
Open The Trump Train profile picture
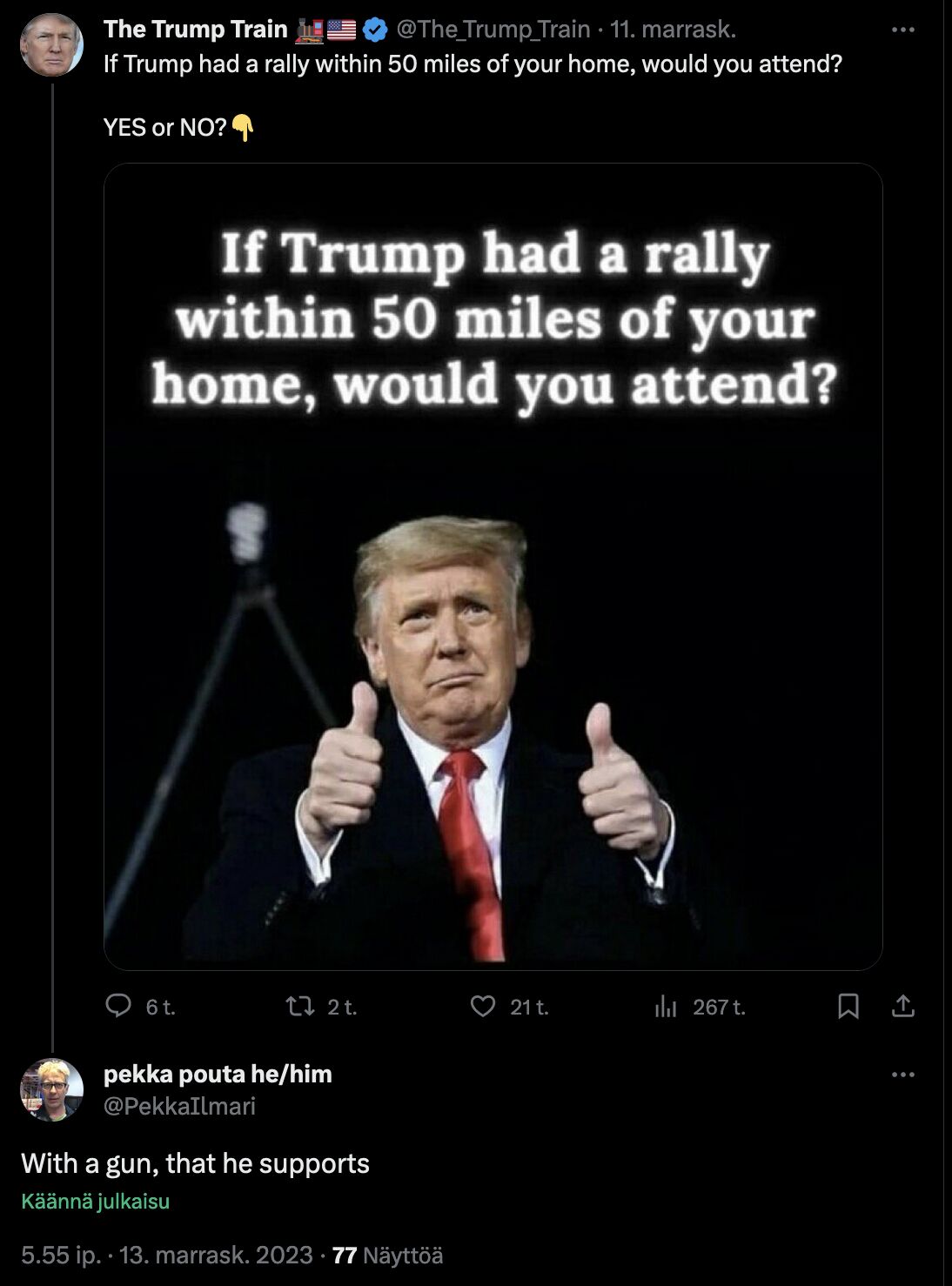(51, 44)
